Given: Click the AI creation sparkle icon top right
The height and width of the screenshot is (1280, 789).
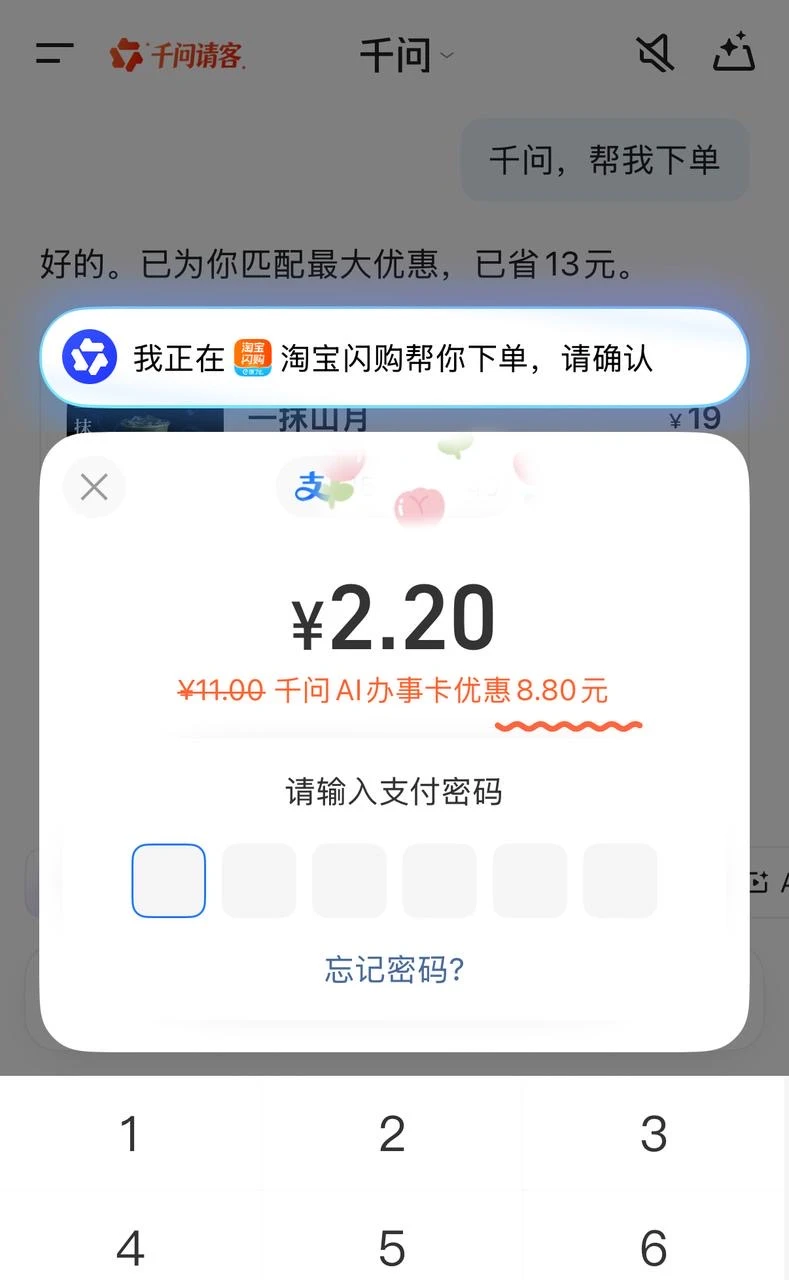Looking at the screenshot, I should click(x=734, y=54).
